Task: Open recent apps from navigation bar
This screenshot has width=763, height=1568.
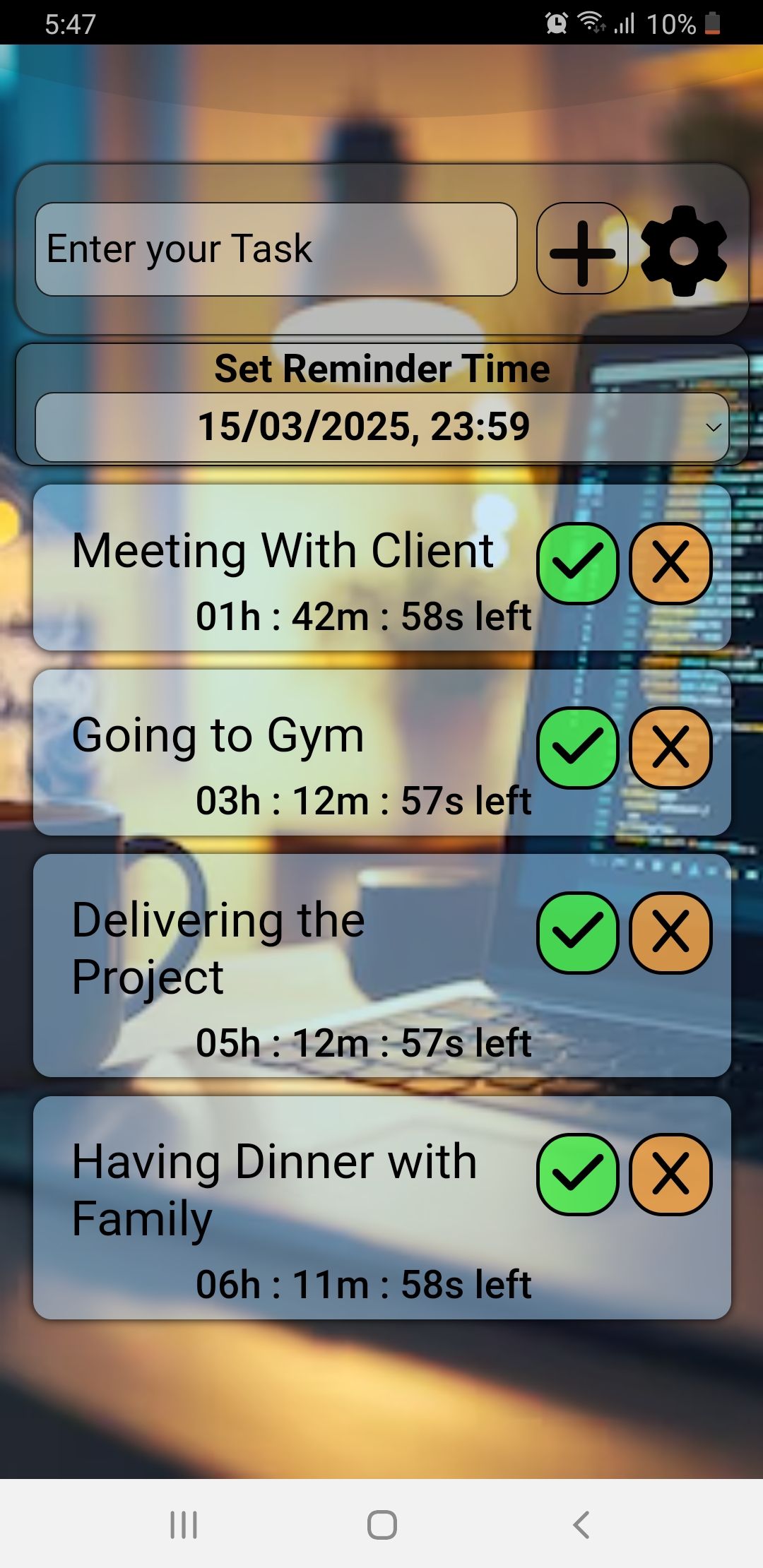Action: click(x=184, y=1525)
